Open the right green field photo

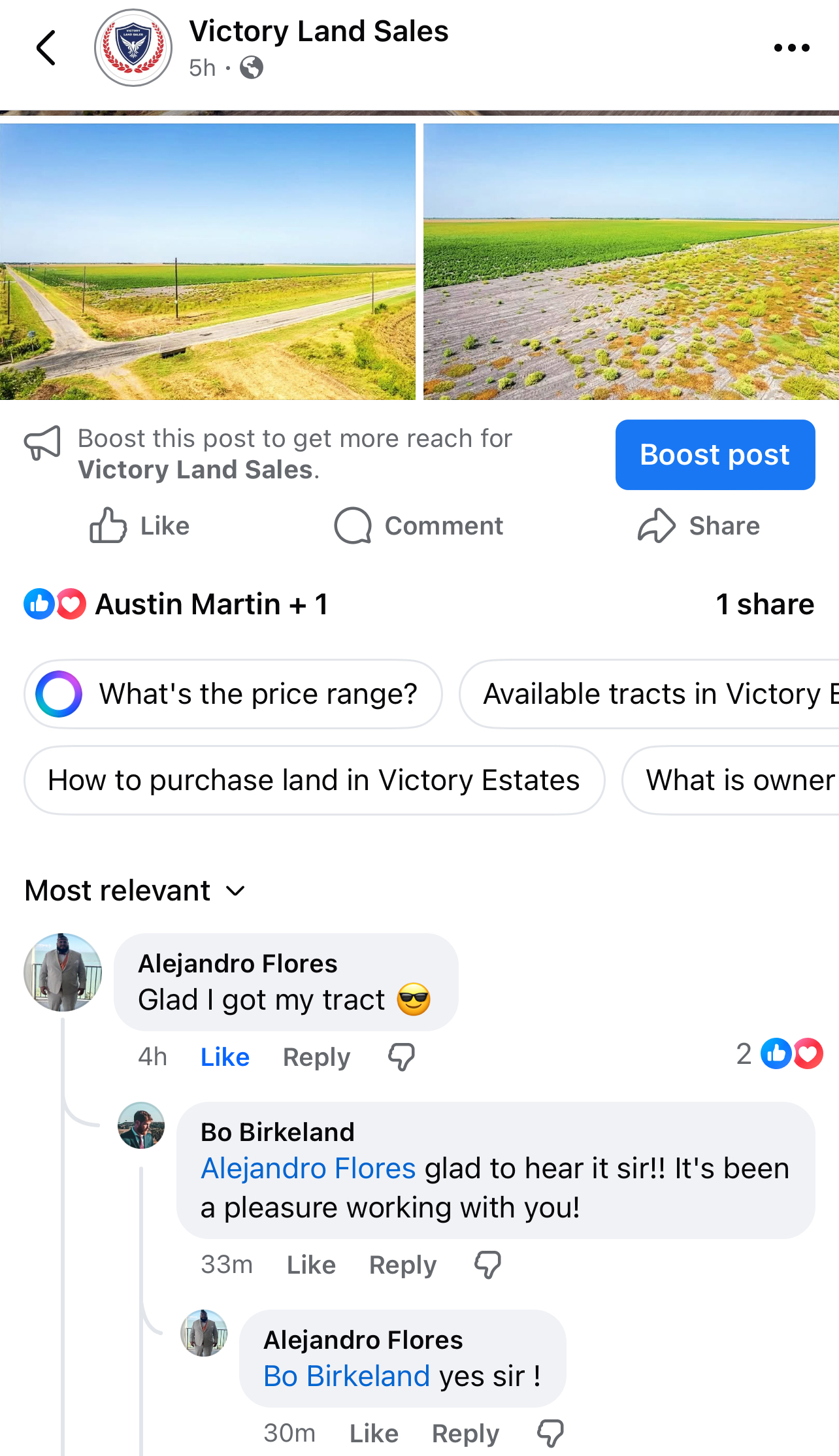[631, 261]
